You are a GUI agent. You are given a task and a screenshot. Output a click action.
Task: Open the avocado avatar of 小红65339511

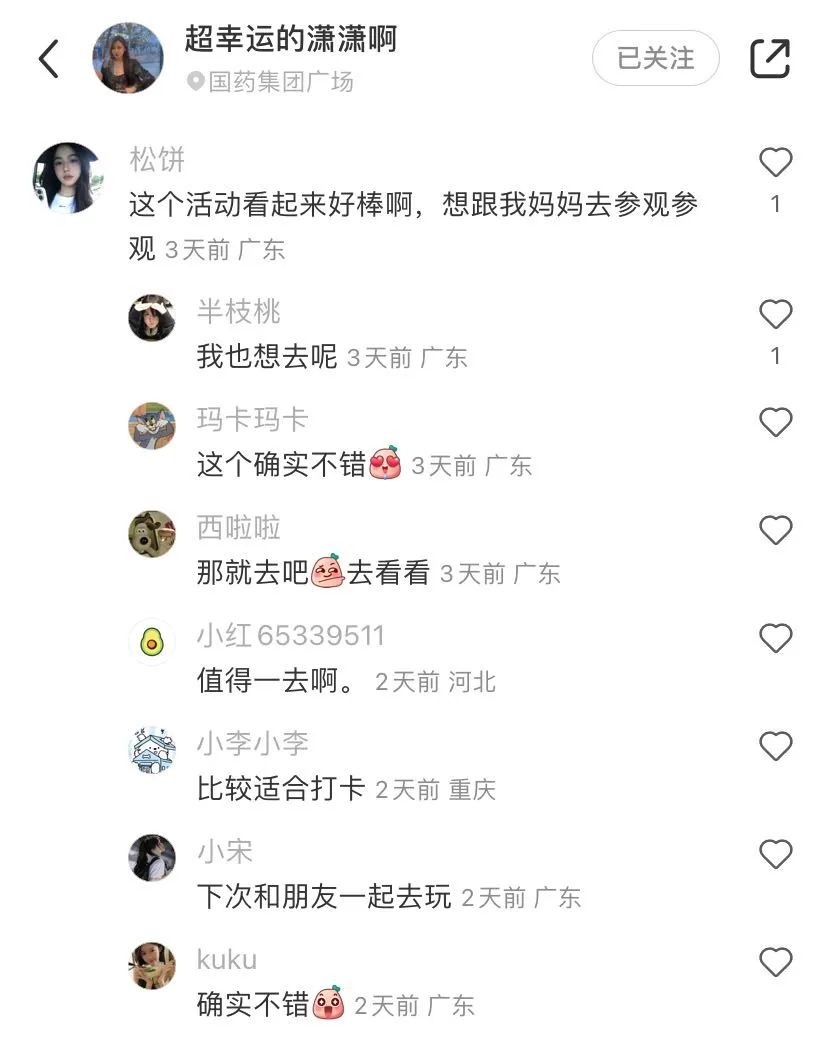[152, 642]
